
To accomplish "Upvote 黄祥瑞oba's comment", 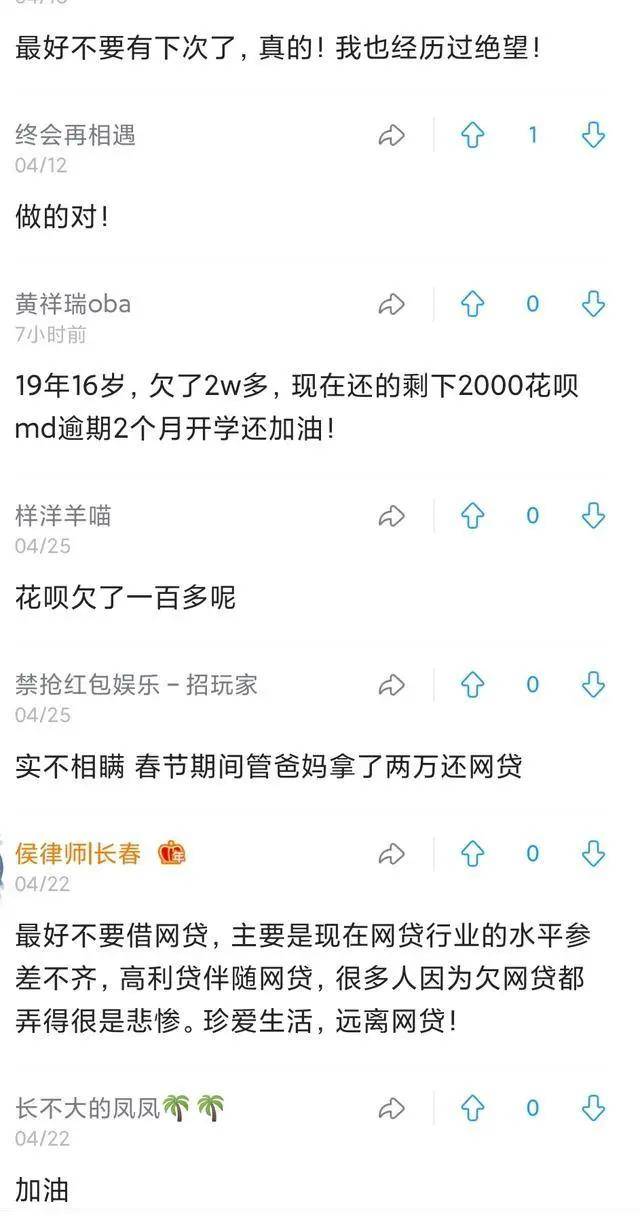I will [472, 304].
